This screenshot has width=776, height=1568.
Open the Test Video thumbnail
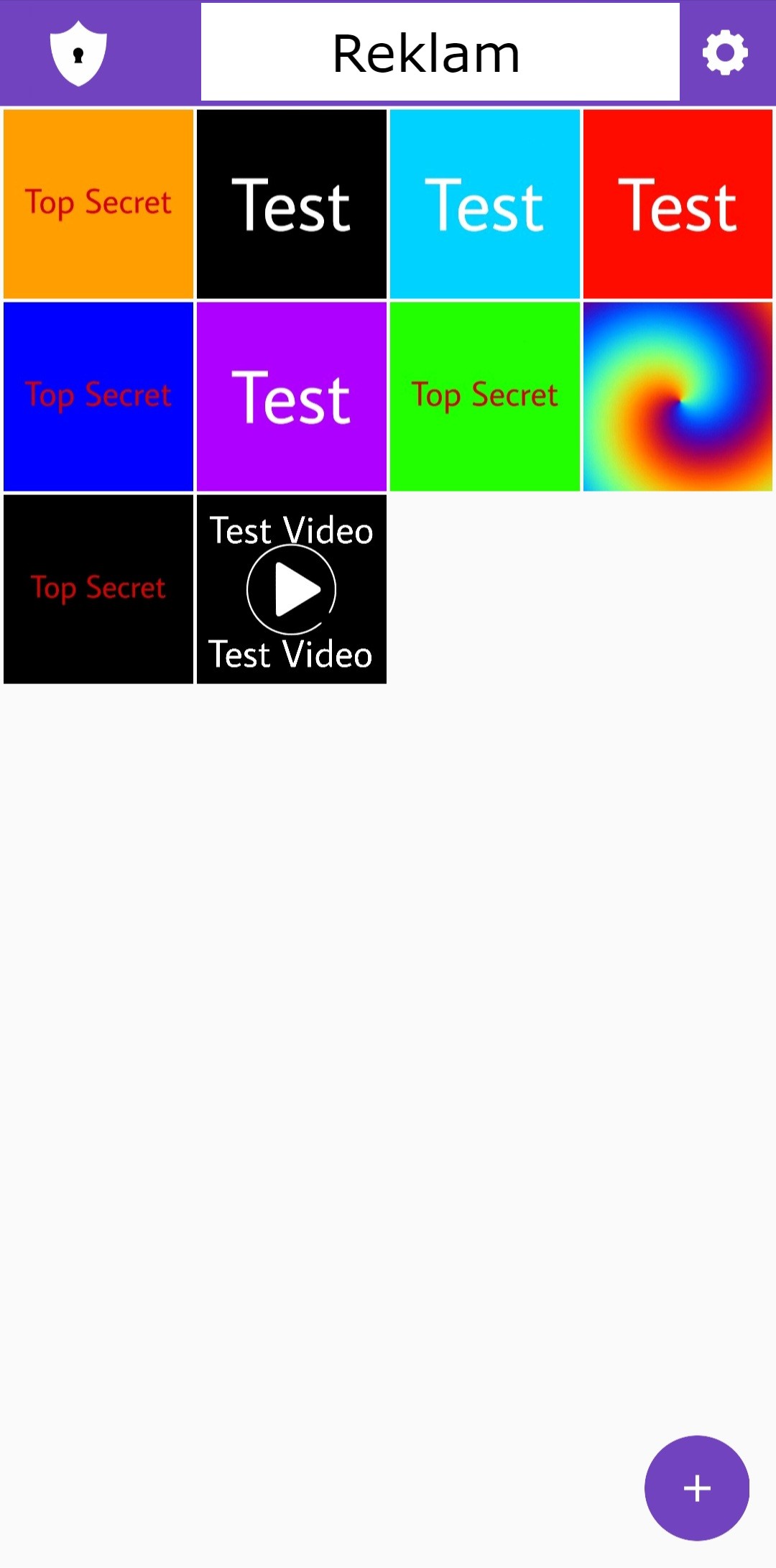pyautogui.click(x=291, y=589)
